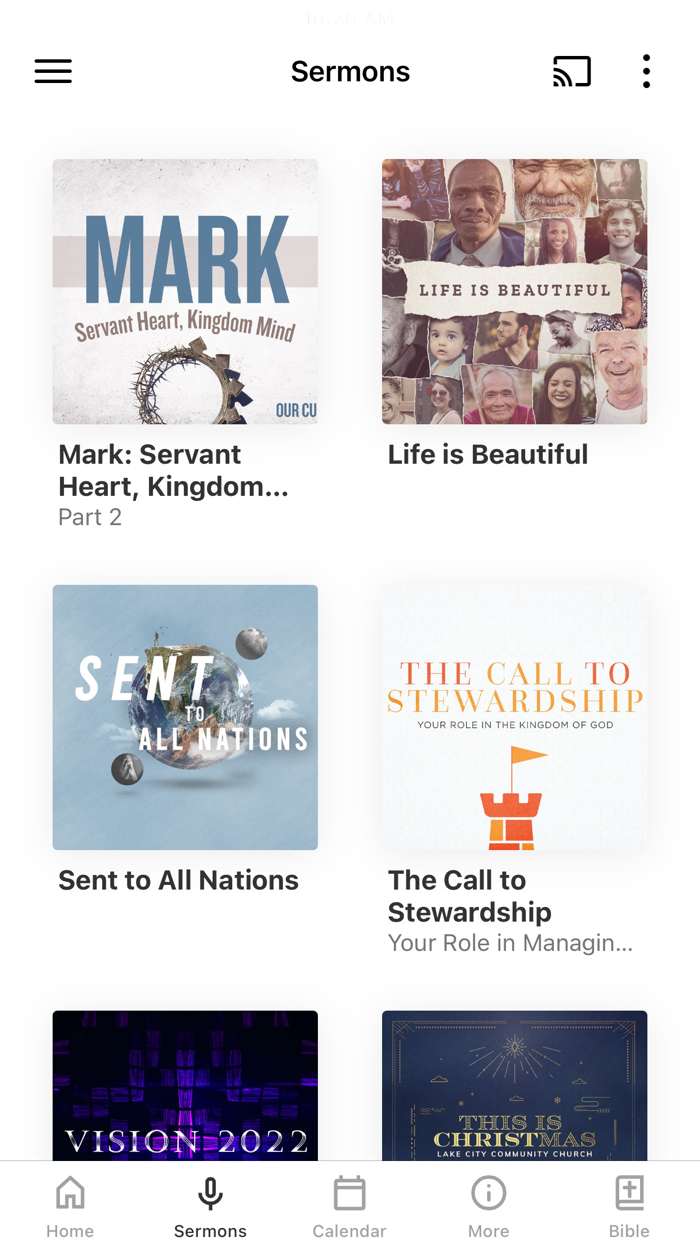Tap the cast to device icon
The image size is (700, 1244).
pos(572,71)
